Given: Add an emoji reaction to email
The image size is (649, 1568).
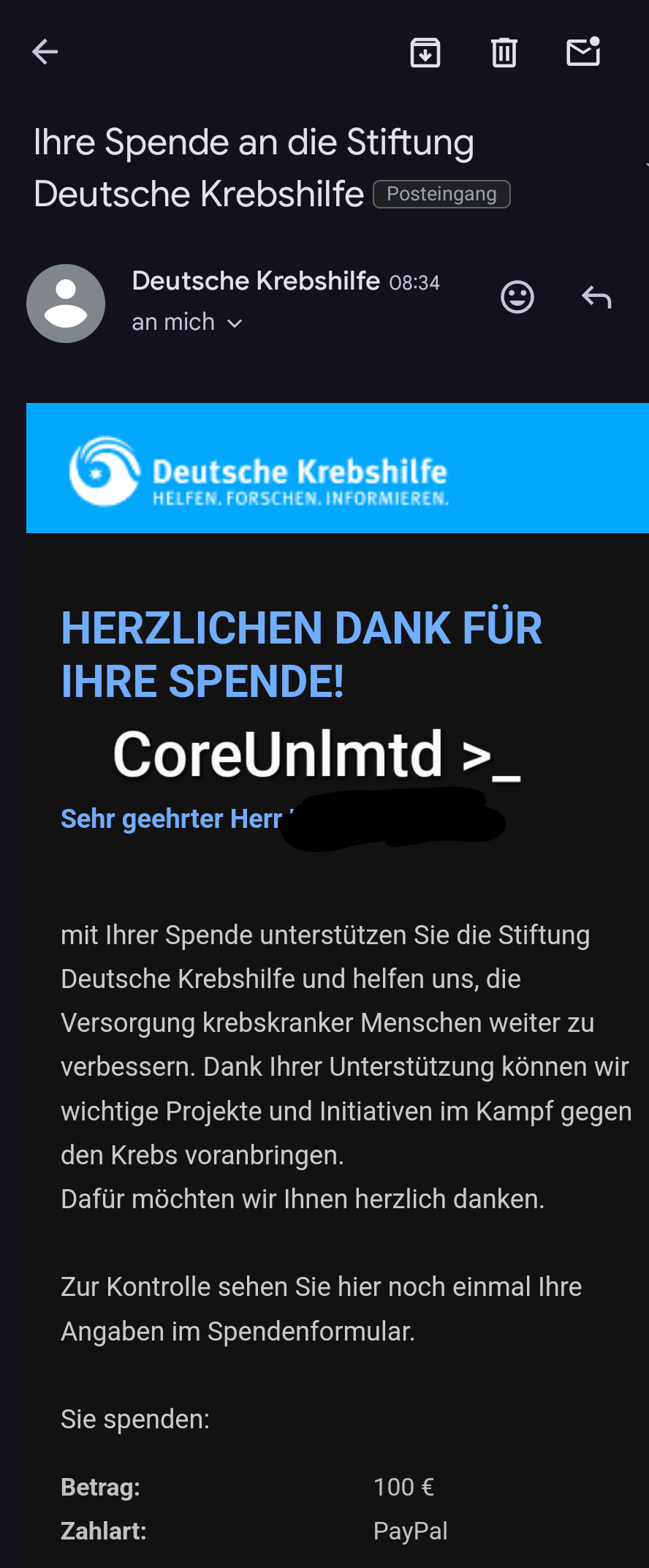Looking at the screenshot, I should pyautogui.click(x=517, y=297).
